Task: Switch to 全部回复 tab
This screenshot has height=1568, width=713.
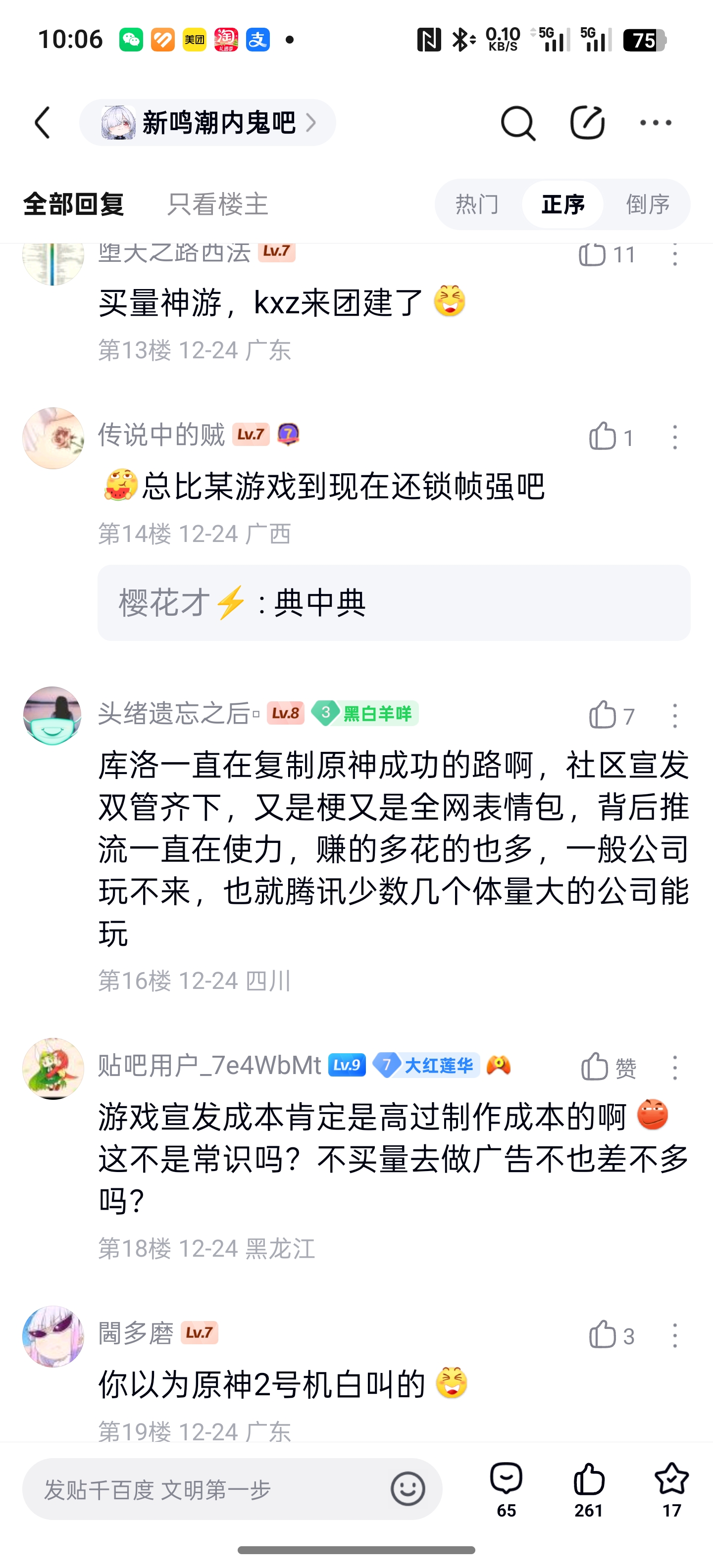Action: (x=74, y=204)
